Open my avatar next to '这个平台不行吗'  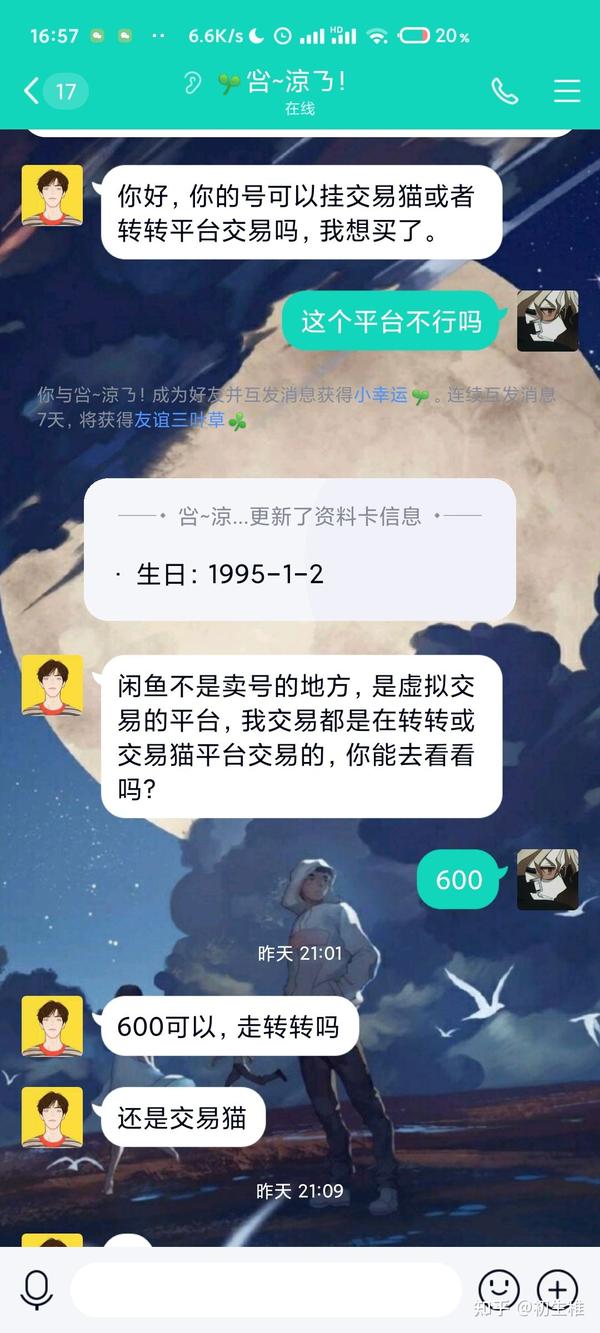coord(547,321)
